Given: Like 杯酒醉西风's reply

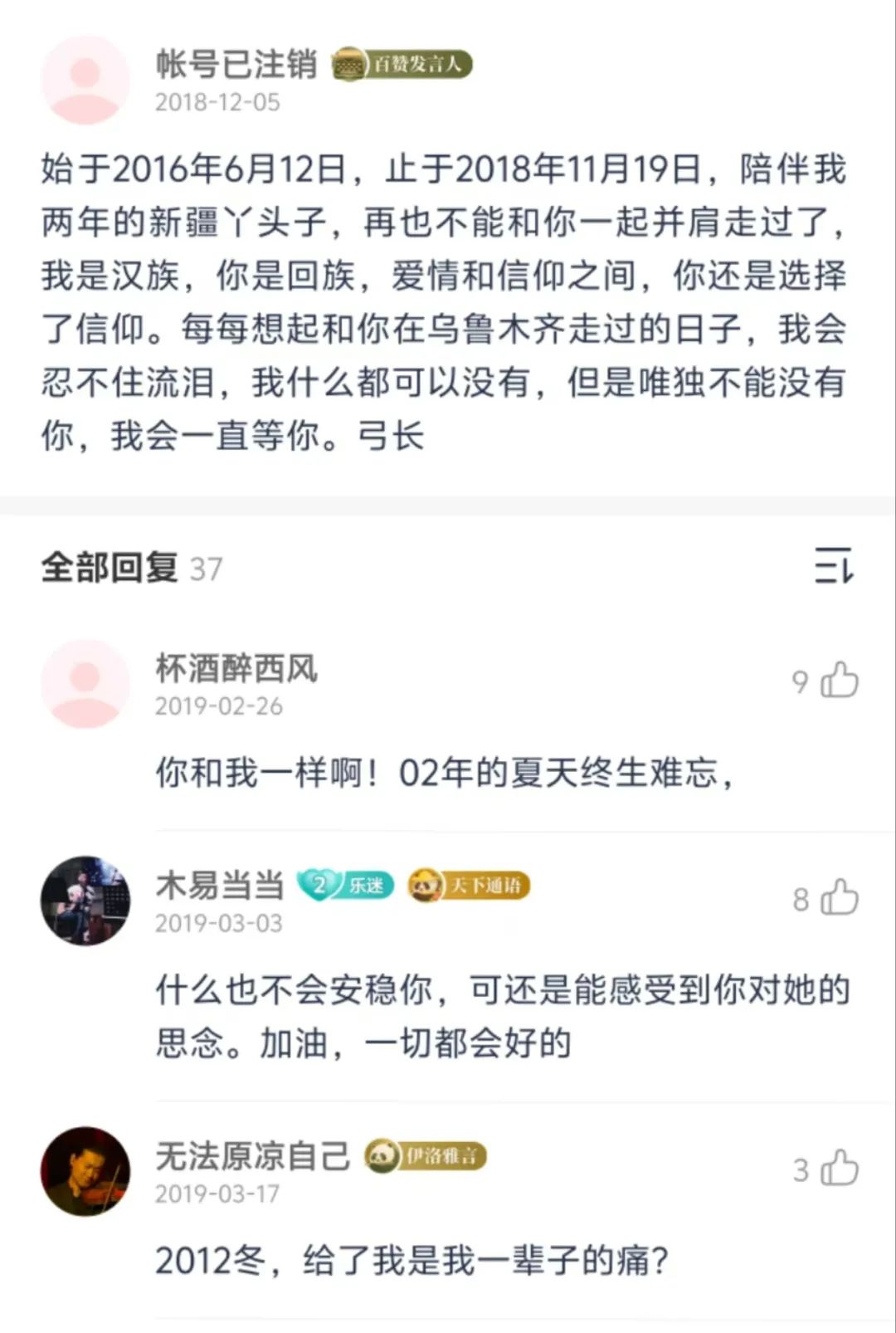Looking at the screenshot, I should tap(839, 681).
